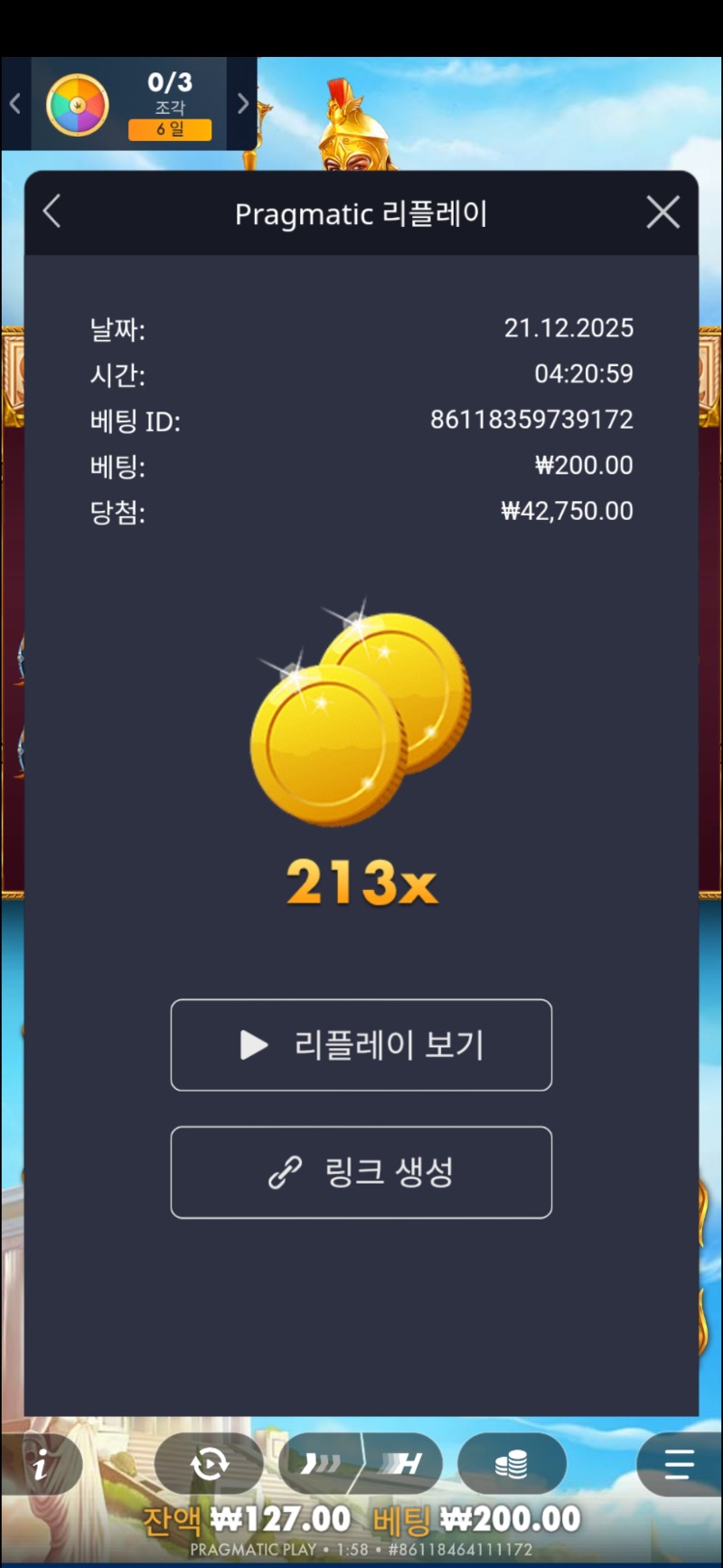The width and height of the screenshot is (723, 1568).
Task: Show the next promotion banner
Action: (242, 104)
